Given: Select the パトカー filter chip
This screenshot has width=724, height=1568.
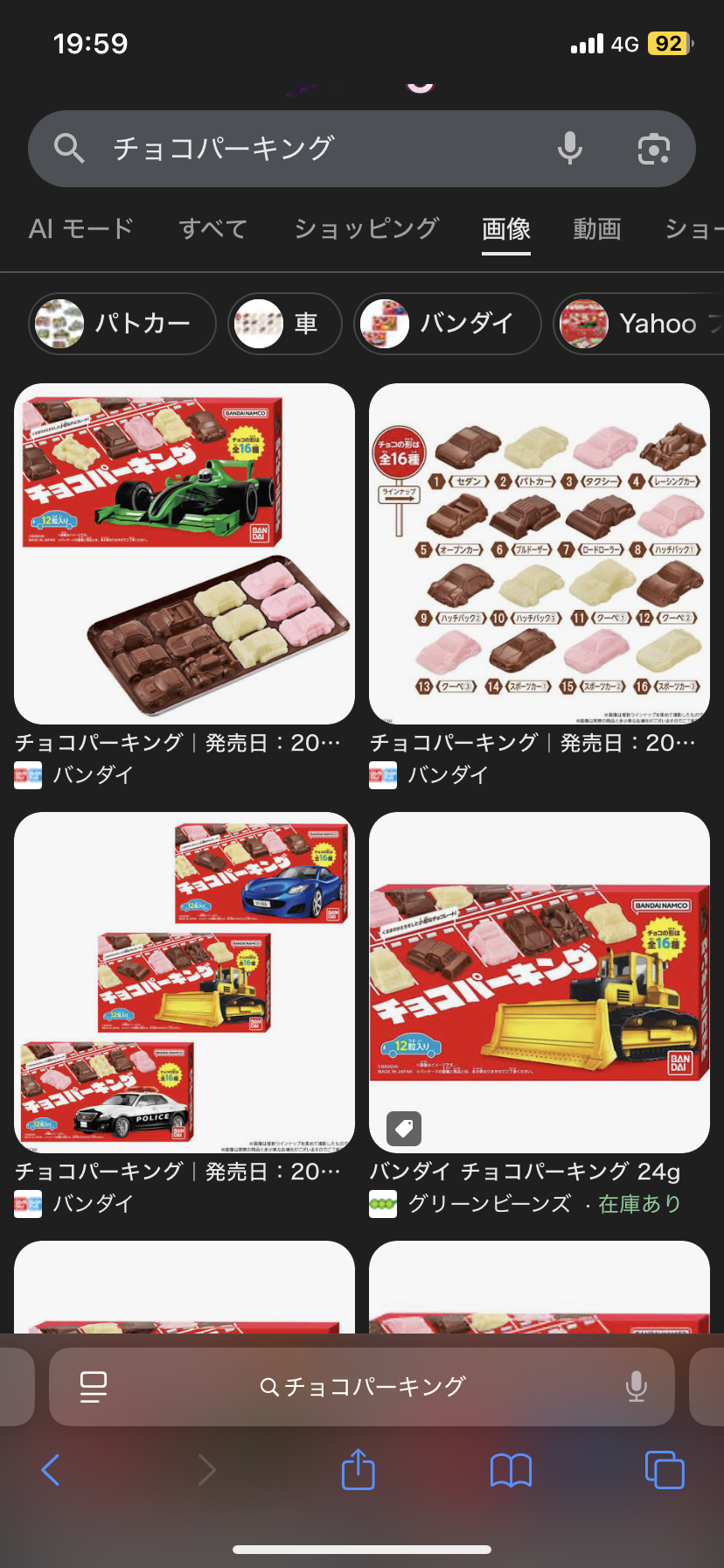Looking at the screenshot, I should (x=122, y=324).
